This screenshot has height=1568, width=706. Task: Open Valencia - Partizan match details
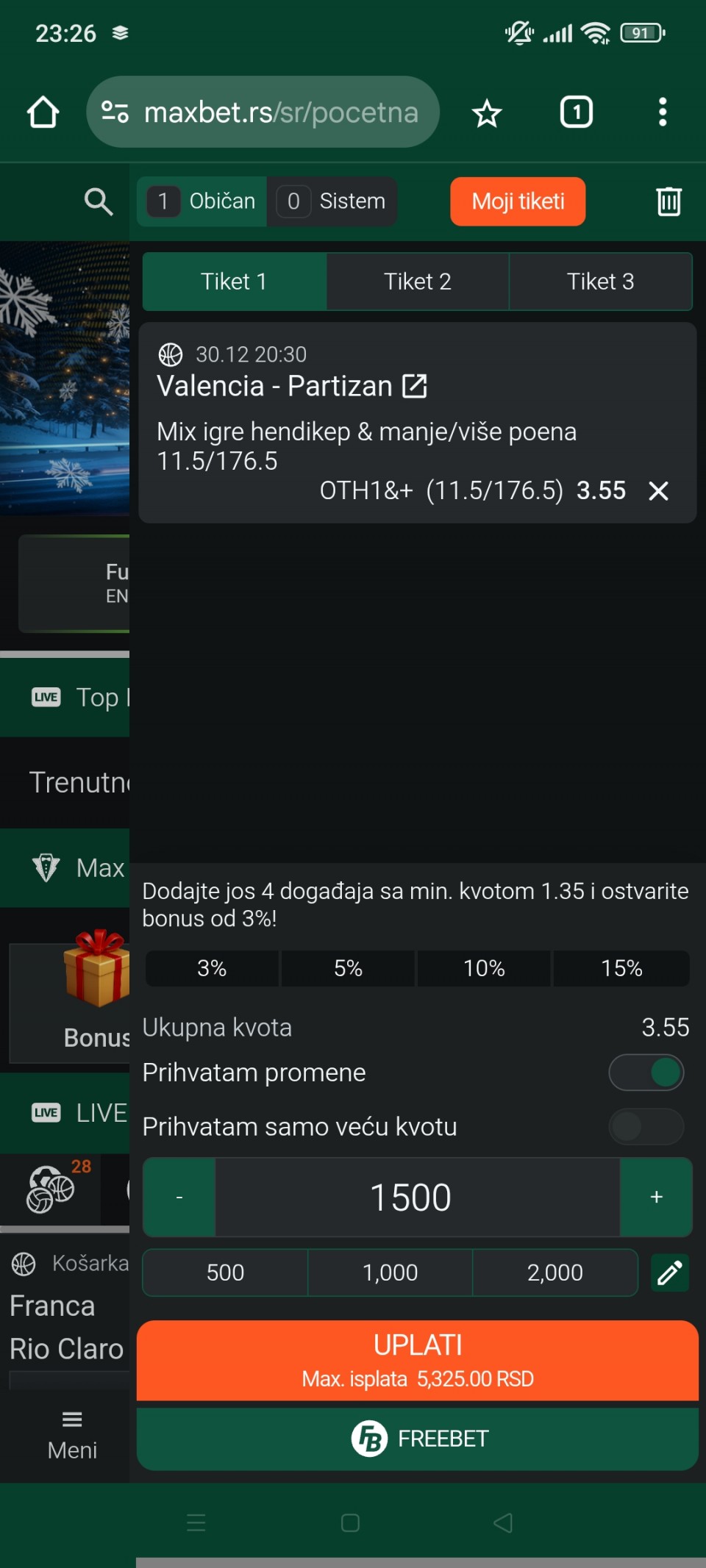pos(415,386)
